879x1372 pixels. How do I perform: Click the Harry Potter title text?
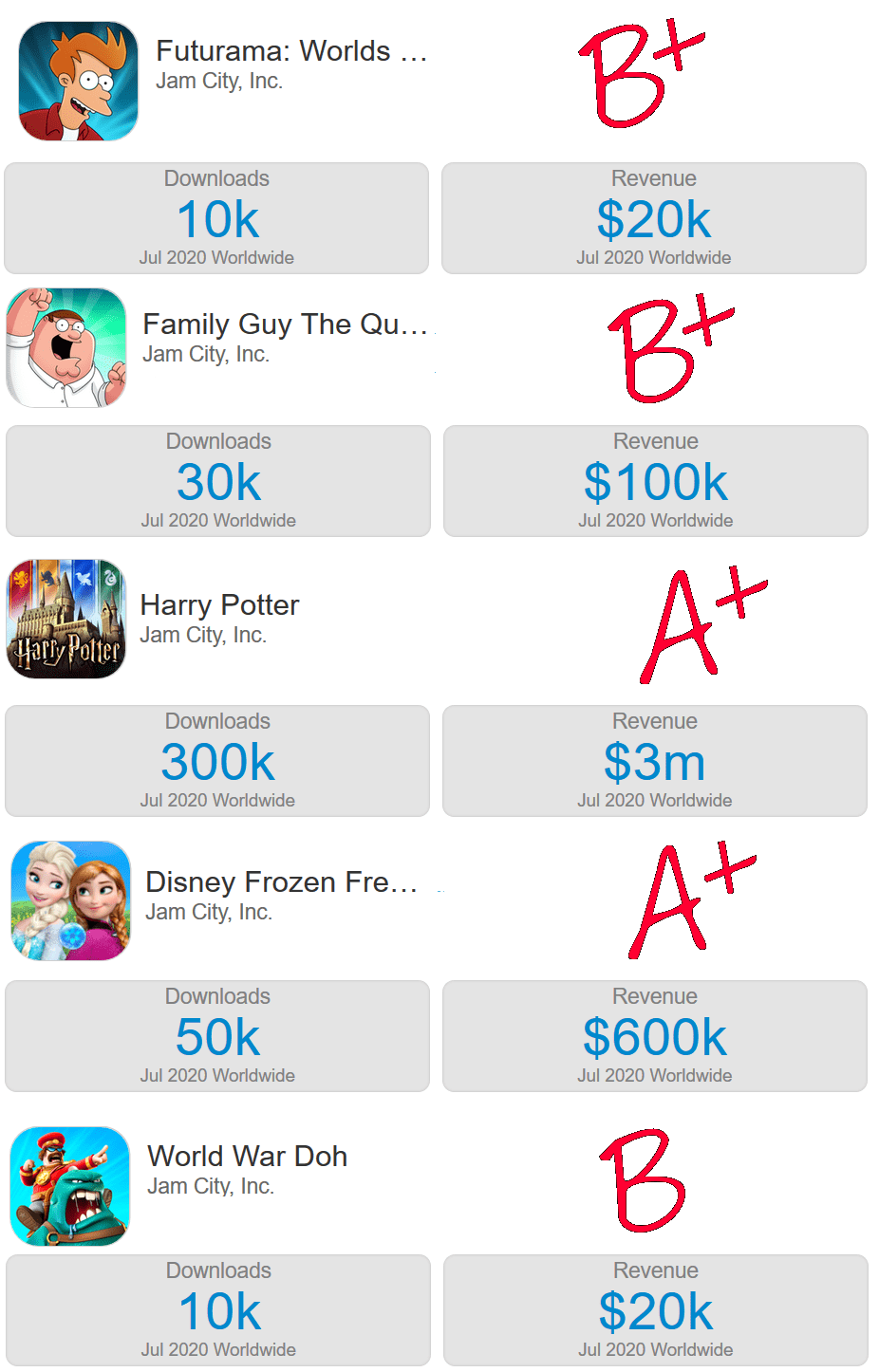[219, 604]
